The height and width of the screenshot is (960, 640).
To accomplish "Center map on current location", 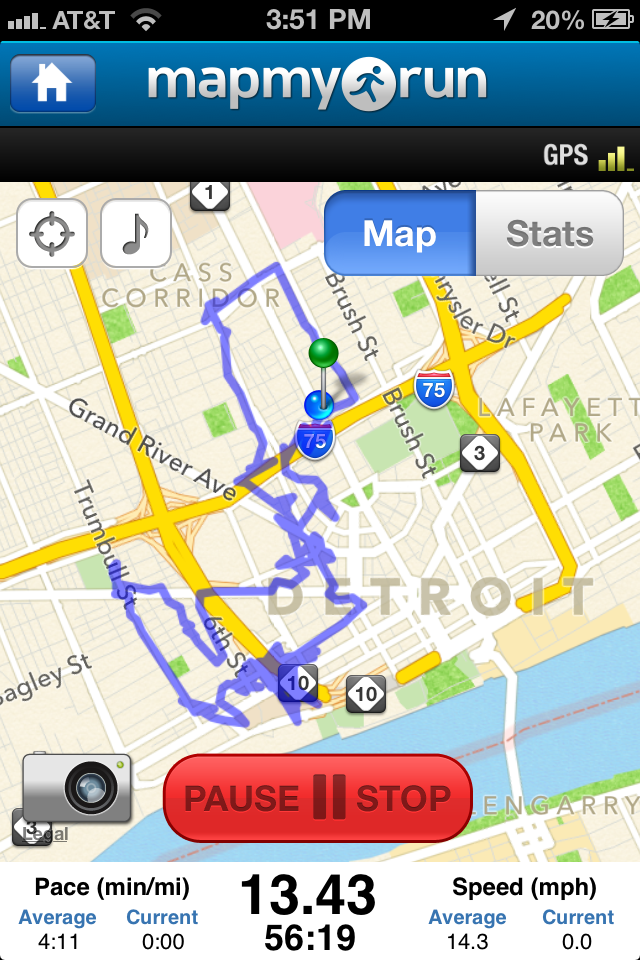I will [x=52, y=233].
